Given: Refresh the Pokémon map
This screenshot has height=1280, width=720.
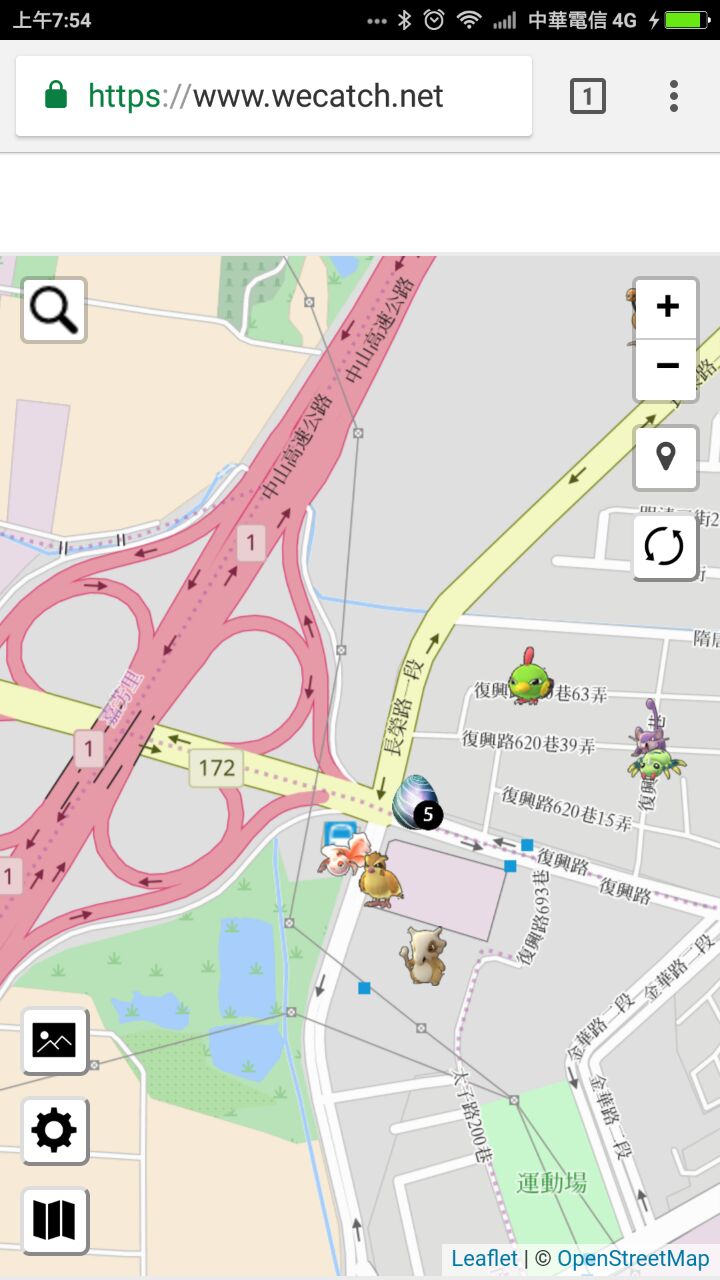Looking at the screenshot, I should click(x=665, y=547).
